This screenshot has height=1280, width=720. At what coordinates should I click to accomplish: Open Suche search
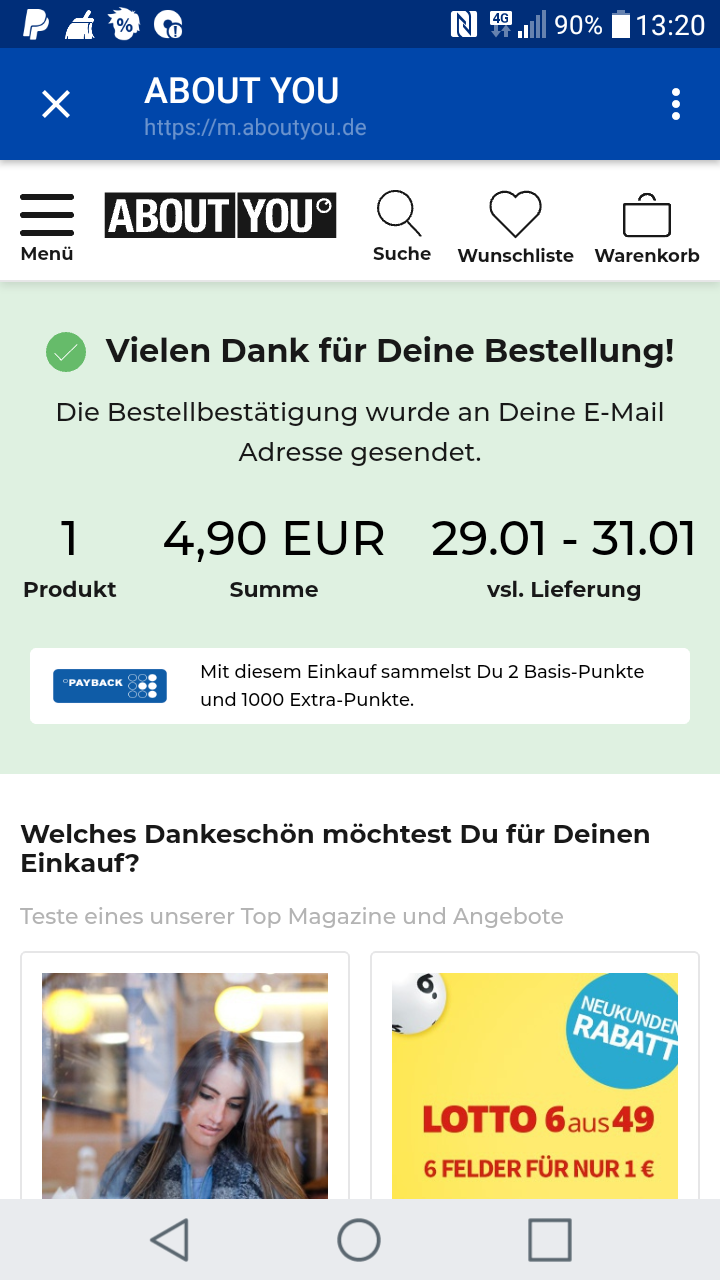[401, 227]
